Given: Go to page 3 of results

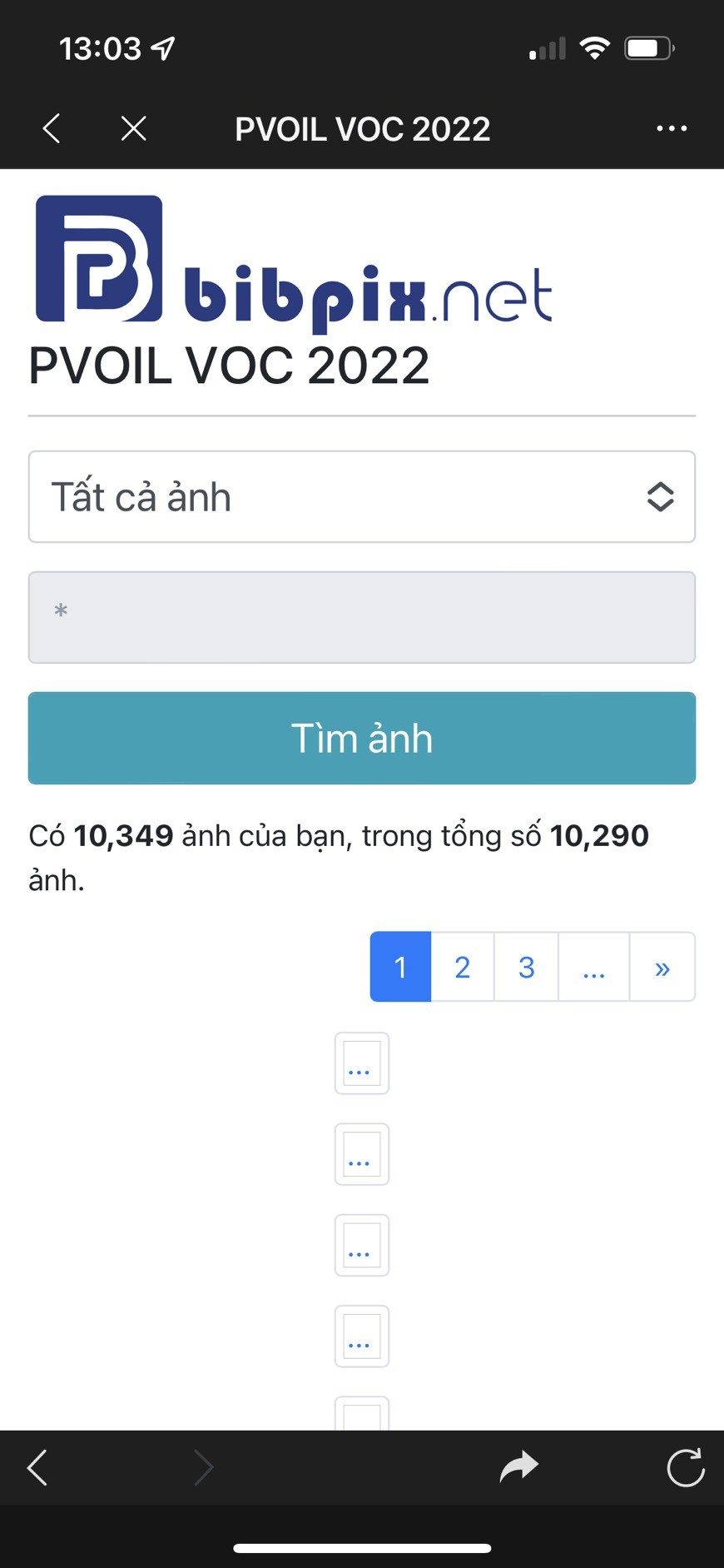Looking at the screenshot, I should [x=527, y=967].
